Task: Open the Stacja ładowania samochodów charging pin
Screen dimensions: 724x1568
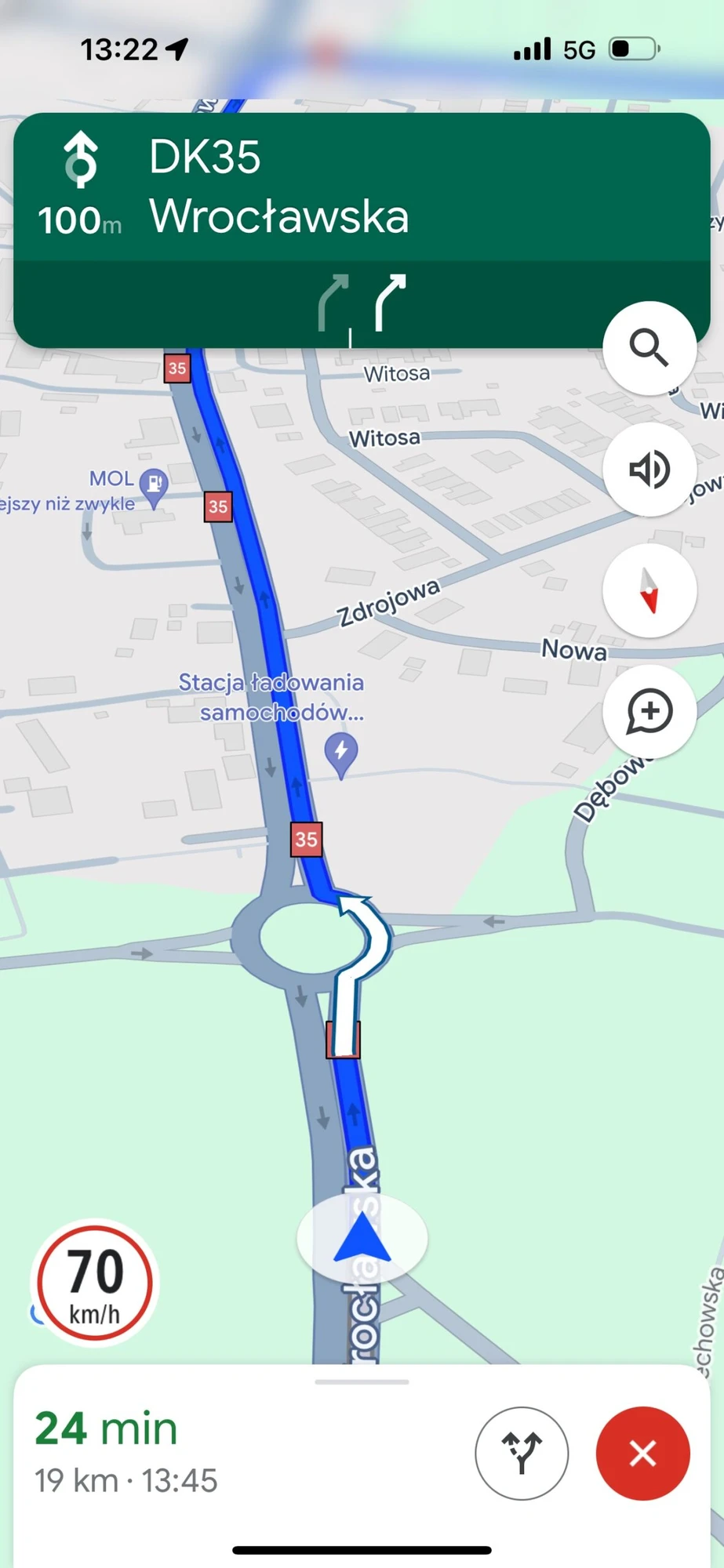Action: click(340, 753)
